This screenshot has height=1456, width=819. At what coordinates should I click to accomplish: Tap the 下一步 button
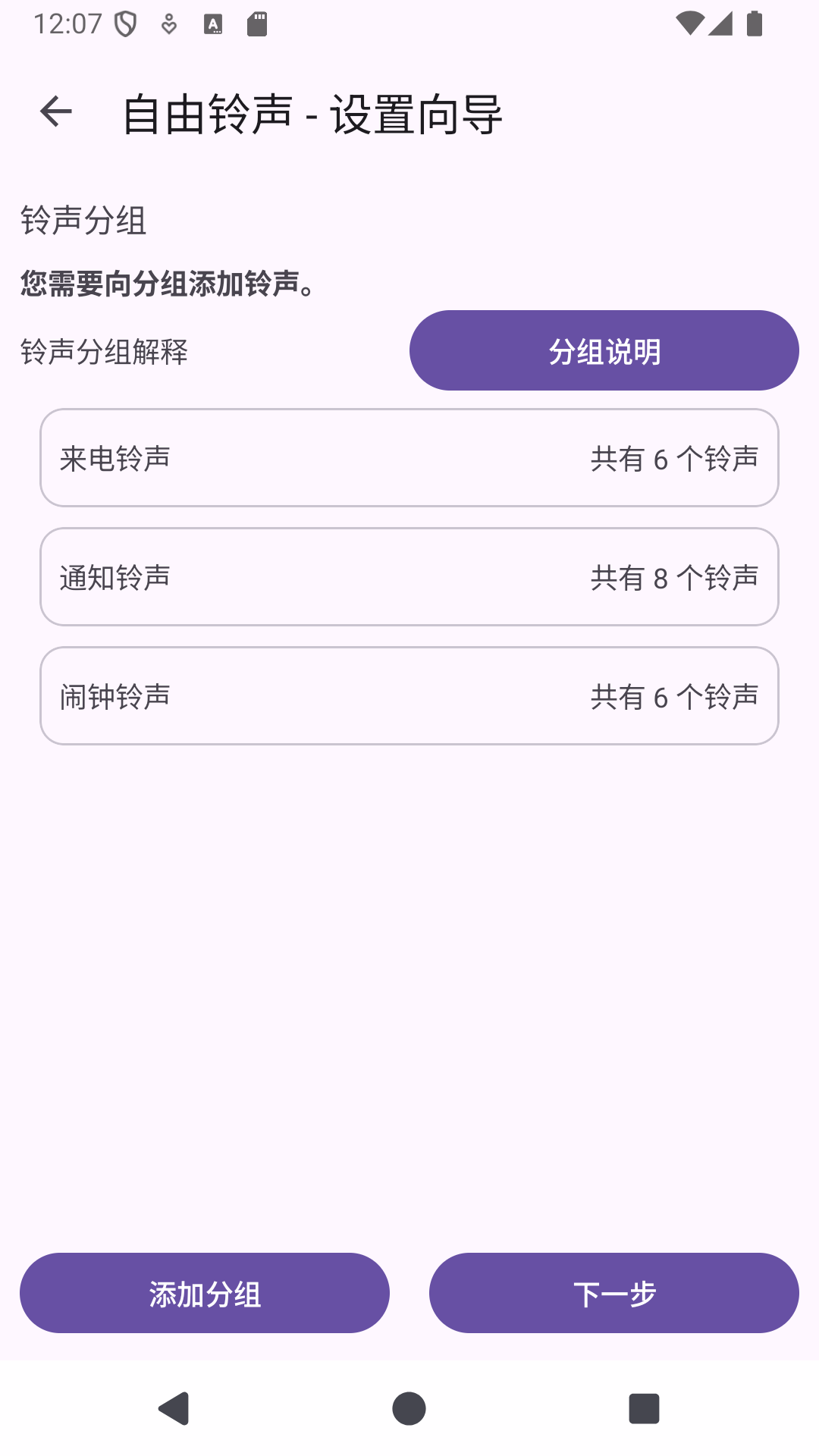tap(616, 1292)
